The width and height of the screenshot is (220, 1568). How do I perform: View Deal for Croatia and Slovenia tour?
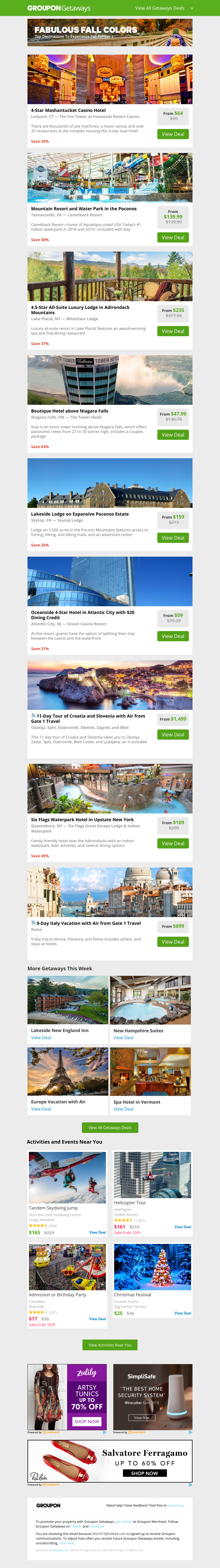173,735
